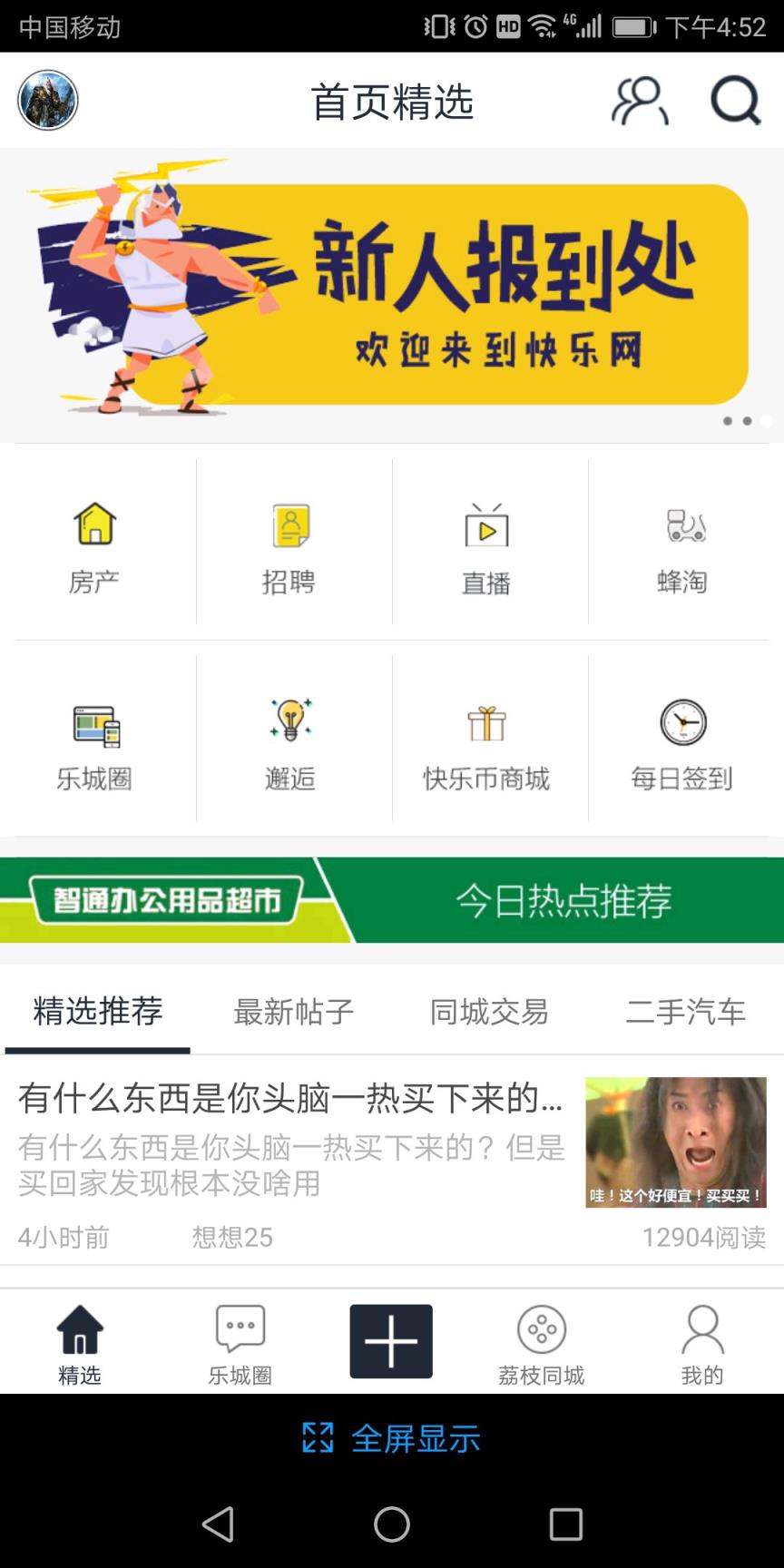Select the second carousel pagination dot
Screen dimensions: 784x1568
pyautogui.click(x=748, y=422)
